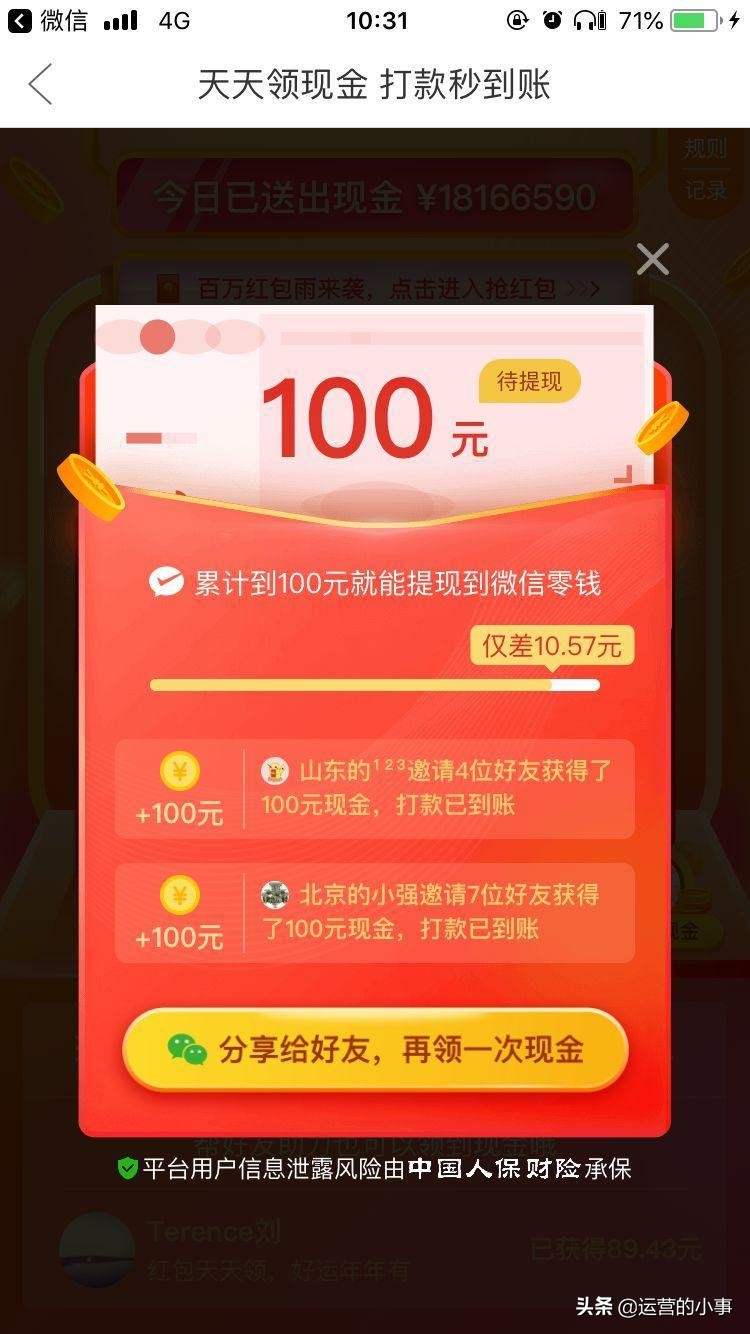Tap the WeChat logo on the share button
This screenshot has height=1334, width=750.
pos(194,1049)
